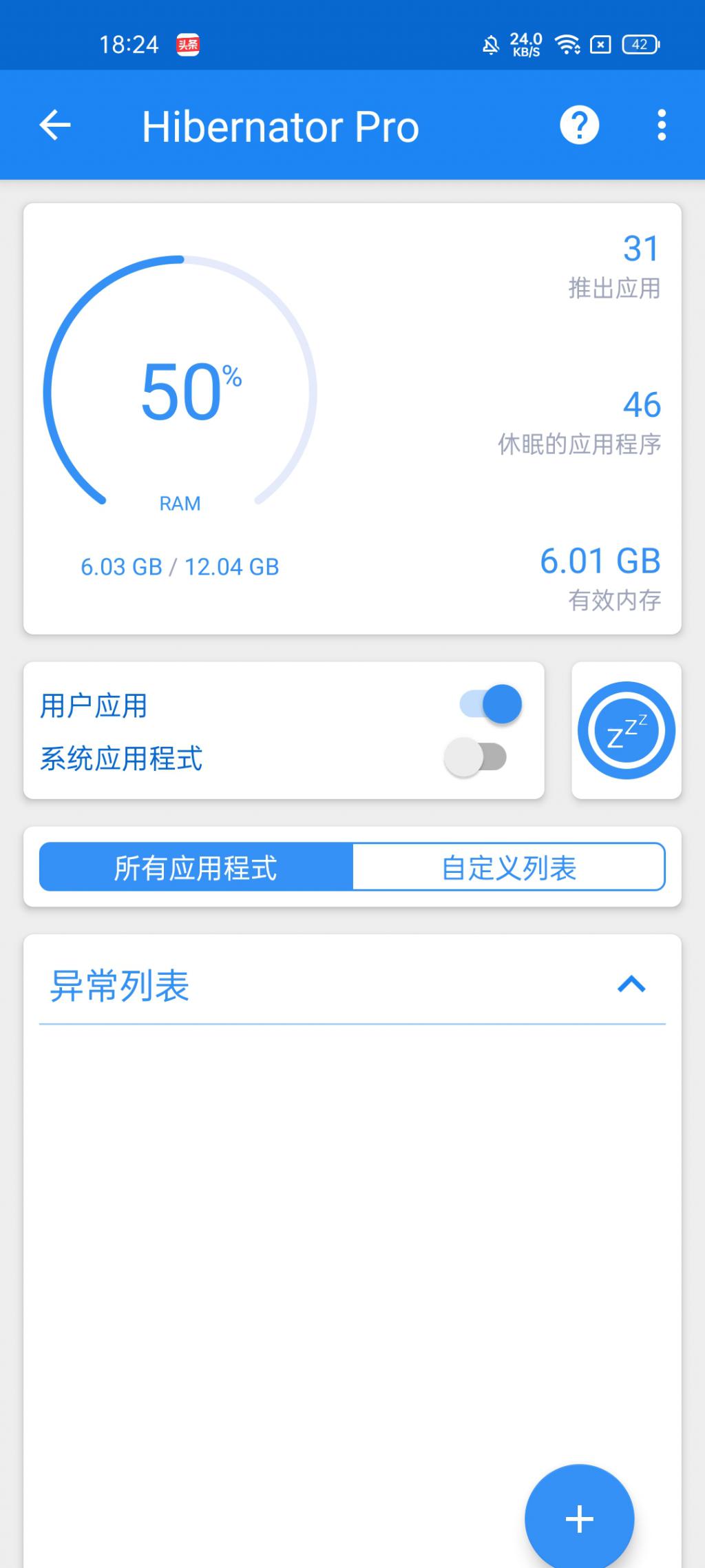Open the help question mark icon
Image resolution: width=705 pixels, height=1568 pixels.
click(x=579, y=125)
